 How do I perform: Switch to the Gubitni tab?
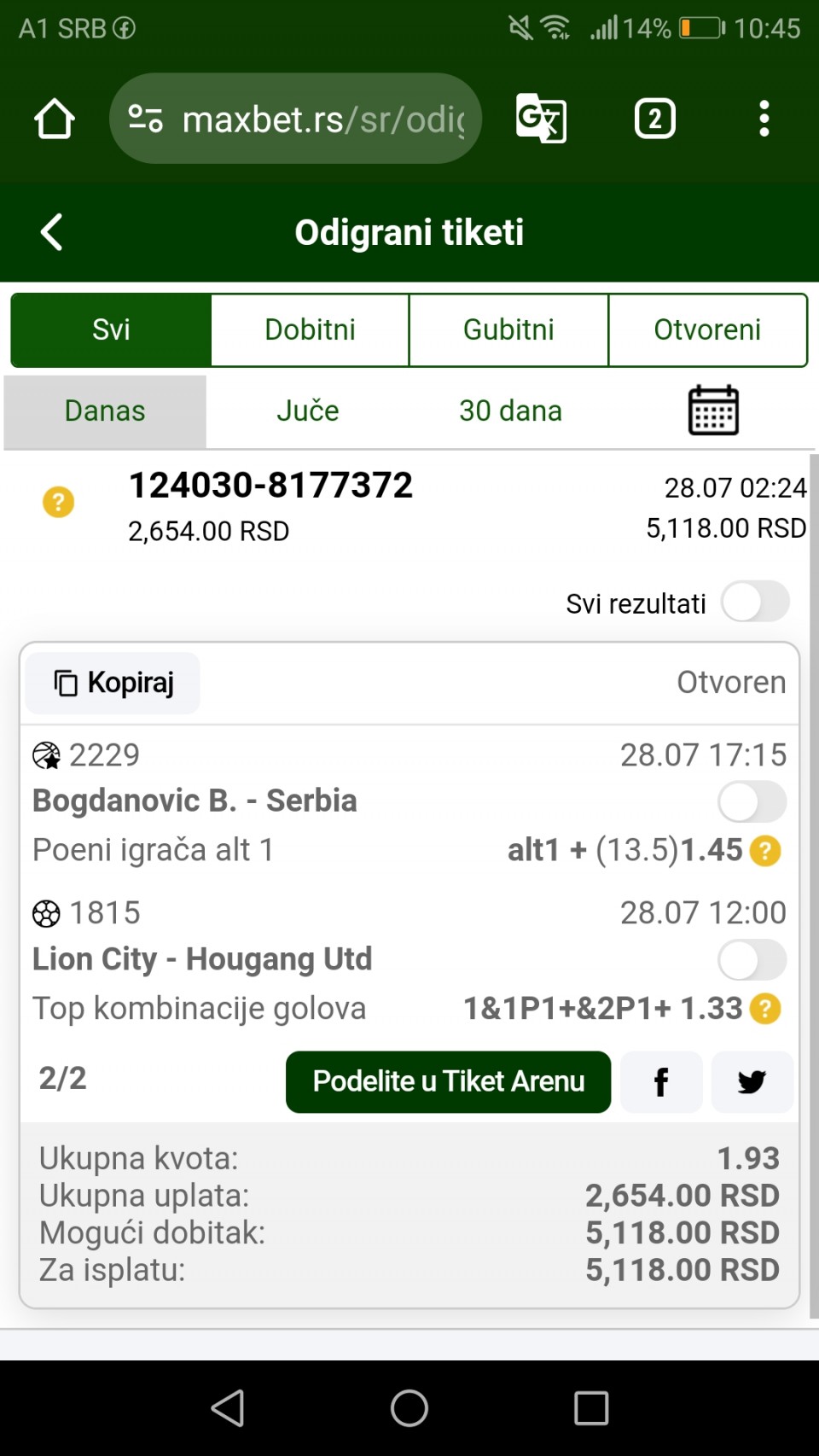click(508, 330)
